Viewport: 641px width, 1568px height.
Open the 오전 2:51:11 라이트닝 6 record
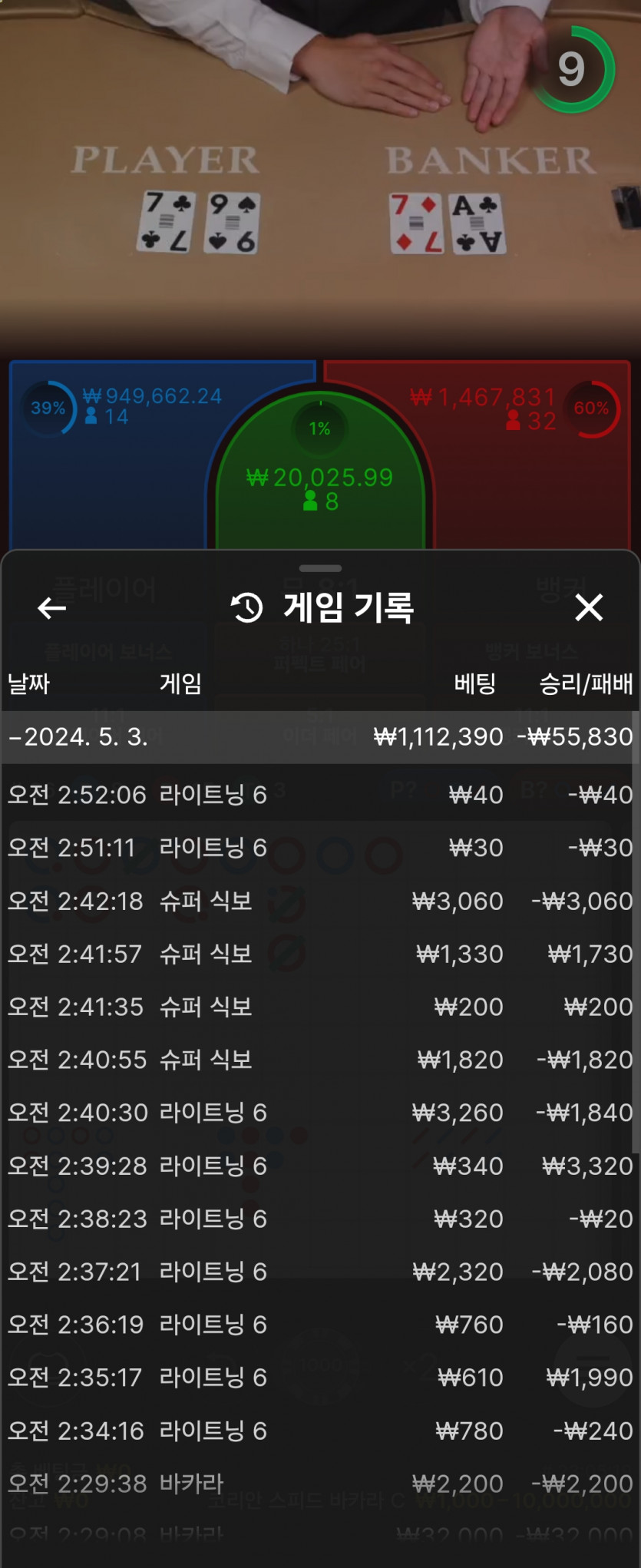[x=319, y=847]
